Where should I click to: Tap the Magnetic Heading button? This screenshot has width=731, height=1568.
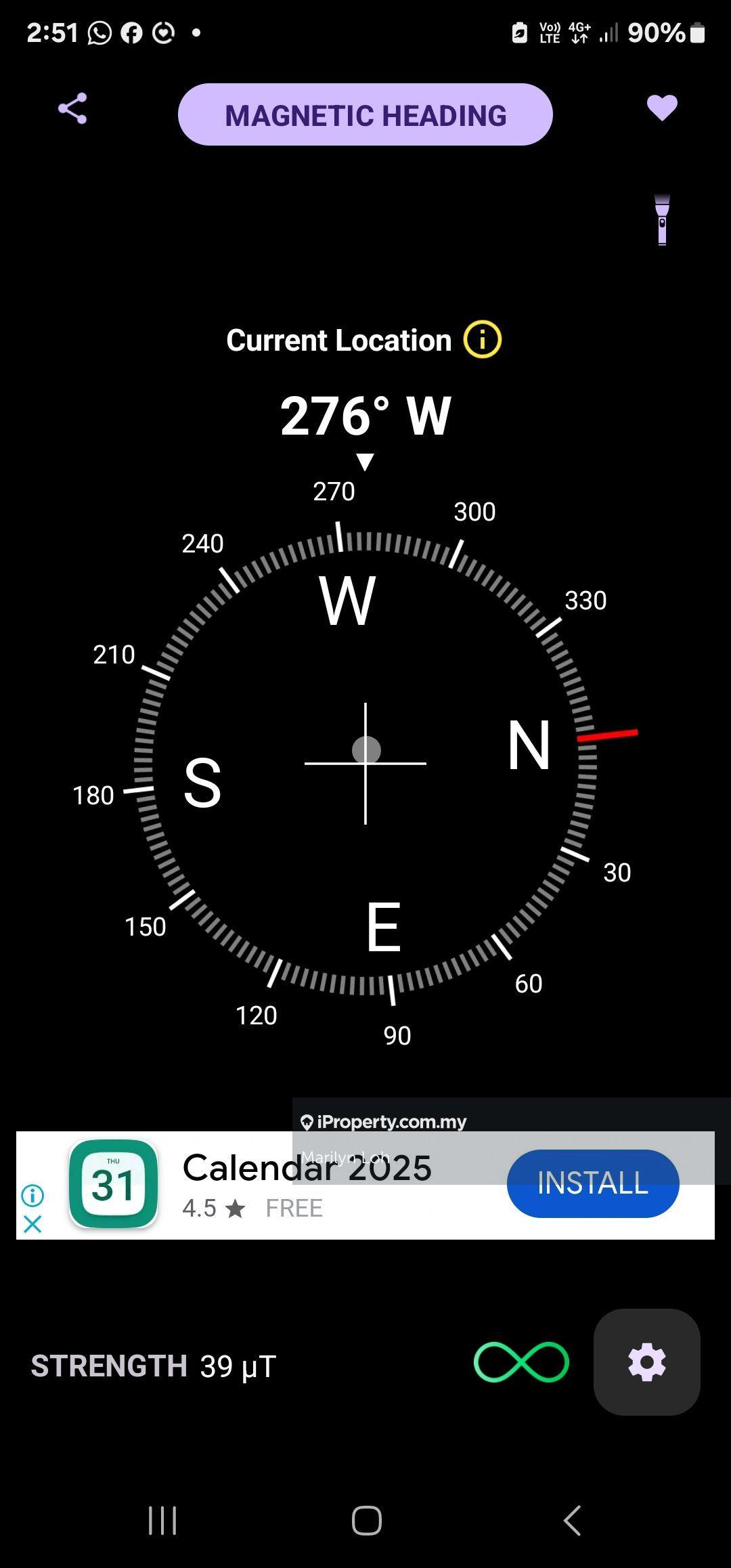(365, 115)
